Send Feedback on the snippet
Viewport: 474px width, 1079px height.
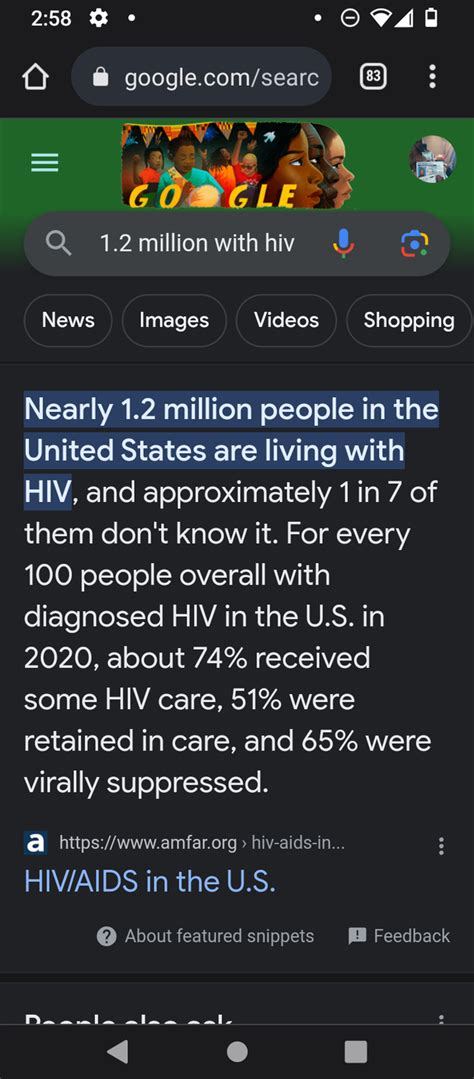pyautogui.click(x=399, y=936)
